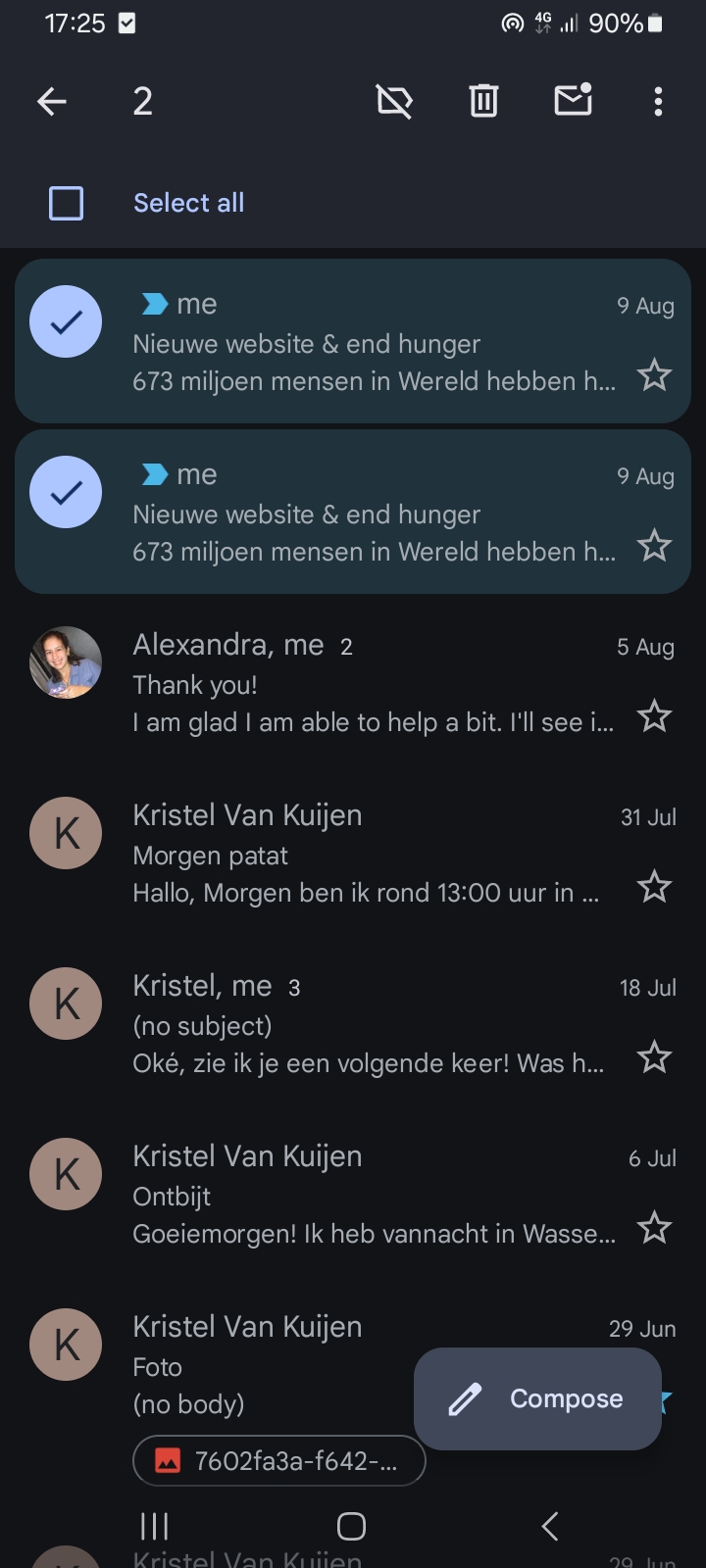Star the 'Ontbijt' email

pos(654,1228)
